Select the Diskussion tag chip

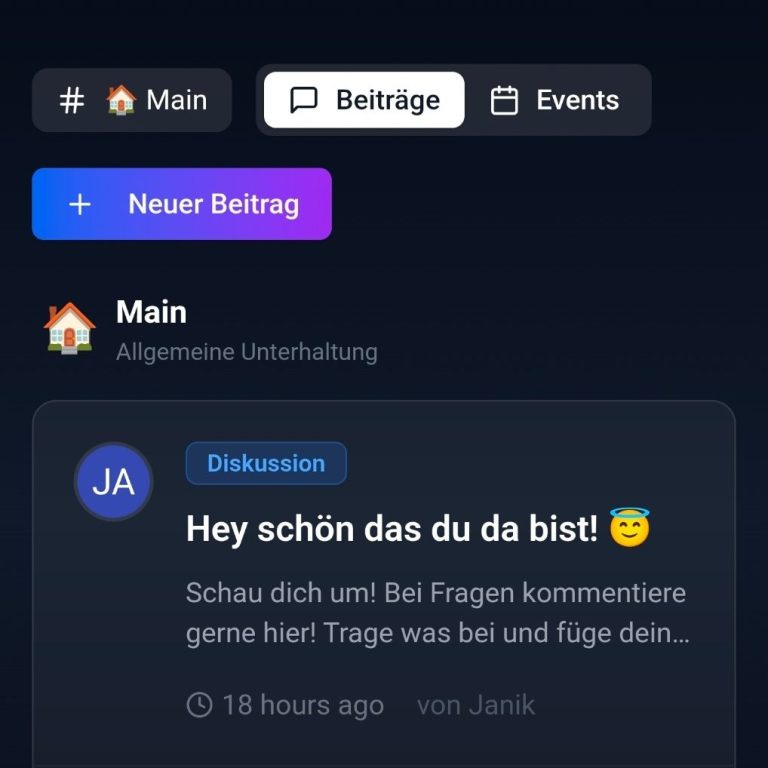click(x=266, y=463)
